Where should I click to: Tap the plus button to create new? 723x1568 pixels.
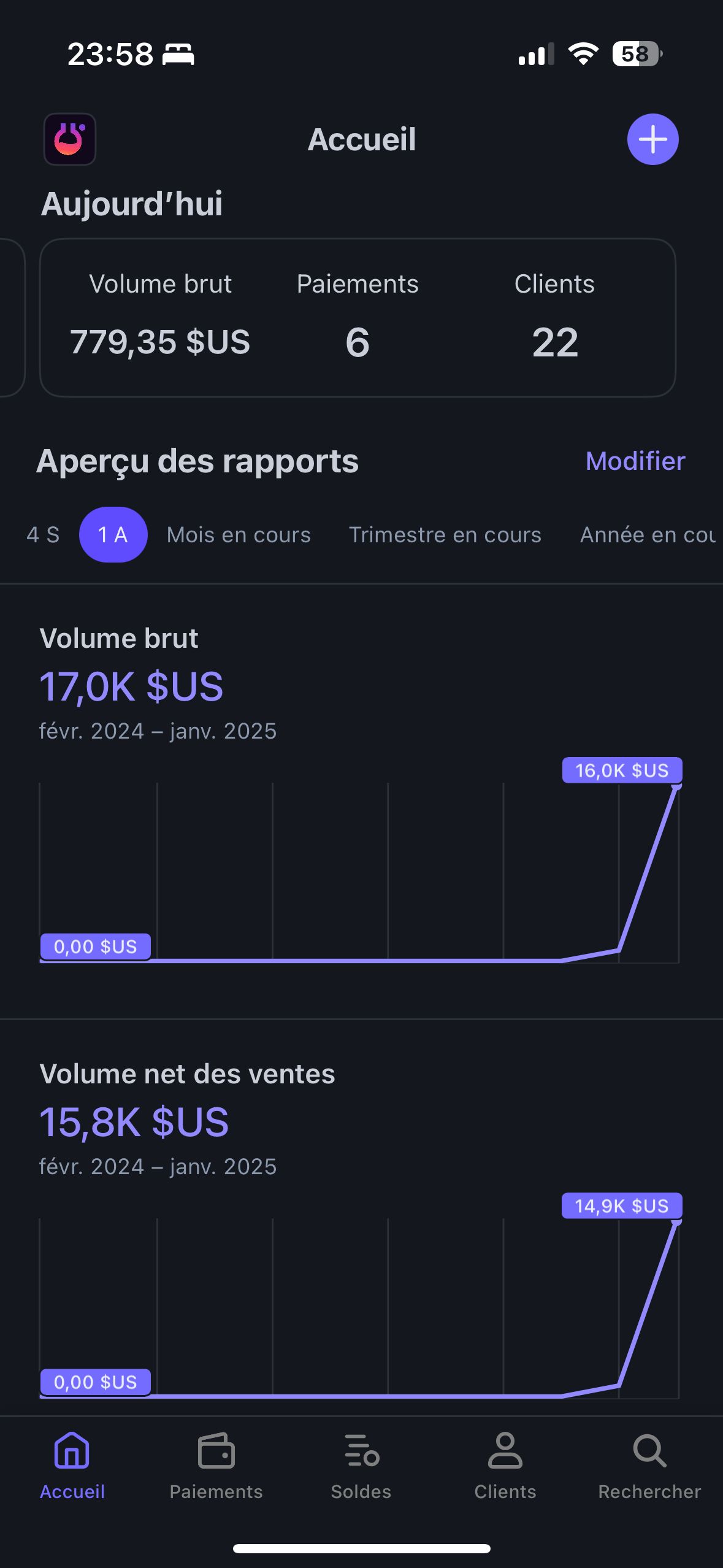pos(652,139)
